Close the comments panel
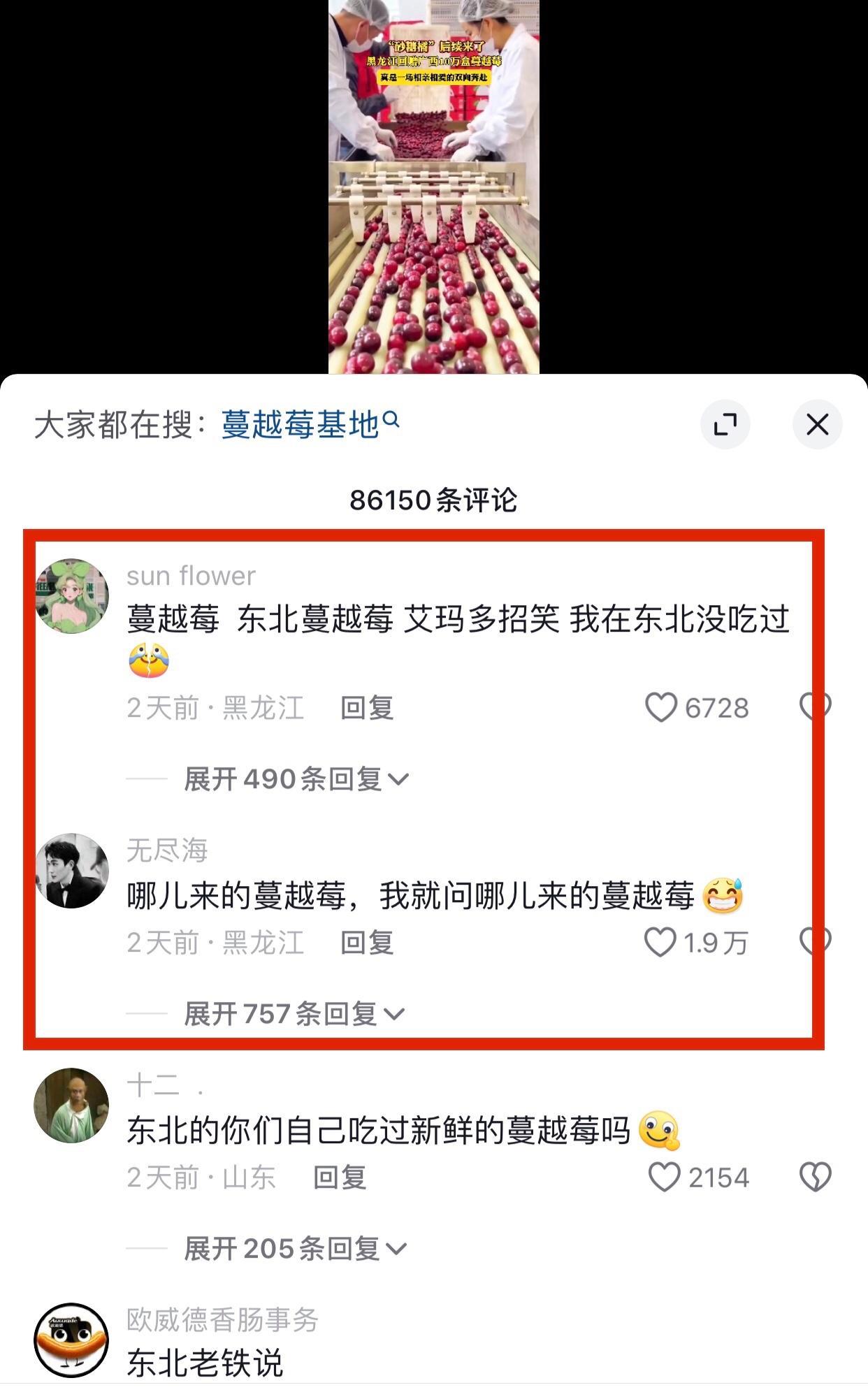The width and height of the screenshot is (868, 1399). [x=817, y=424]
